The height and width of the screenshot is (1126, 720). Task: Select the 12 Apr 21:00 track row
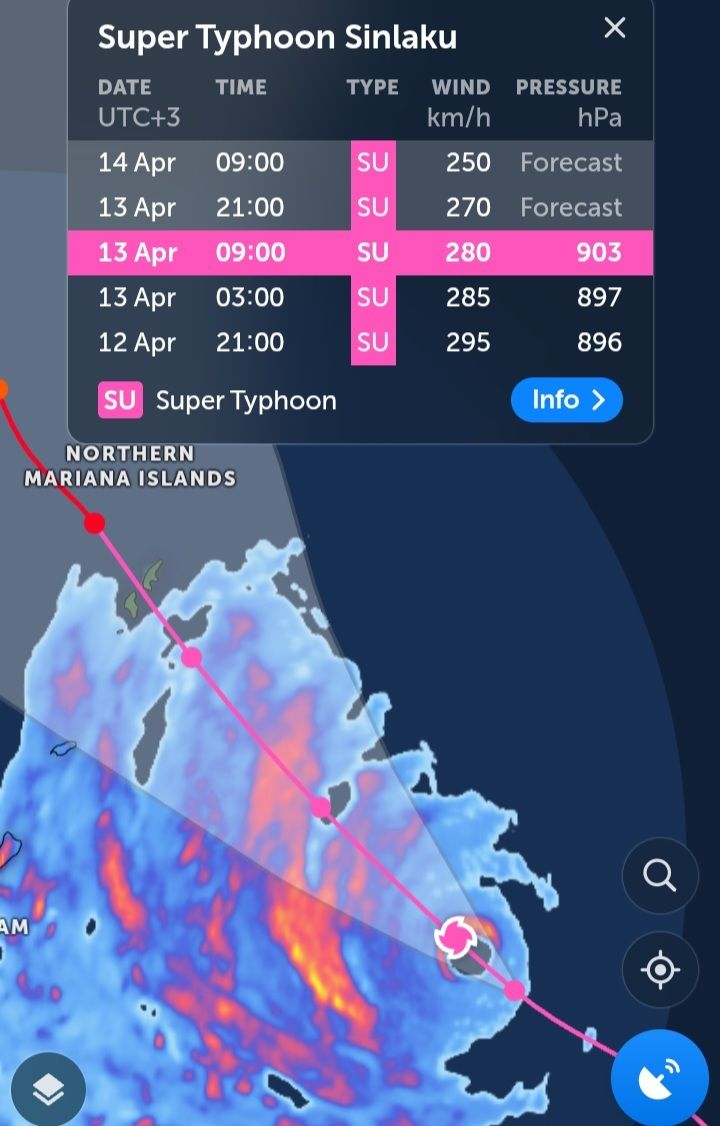[x=360, y=342]
